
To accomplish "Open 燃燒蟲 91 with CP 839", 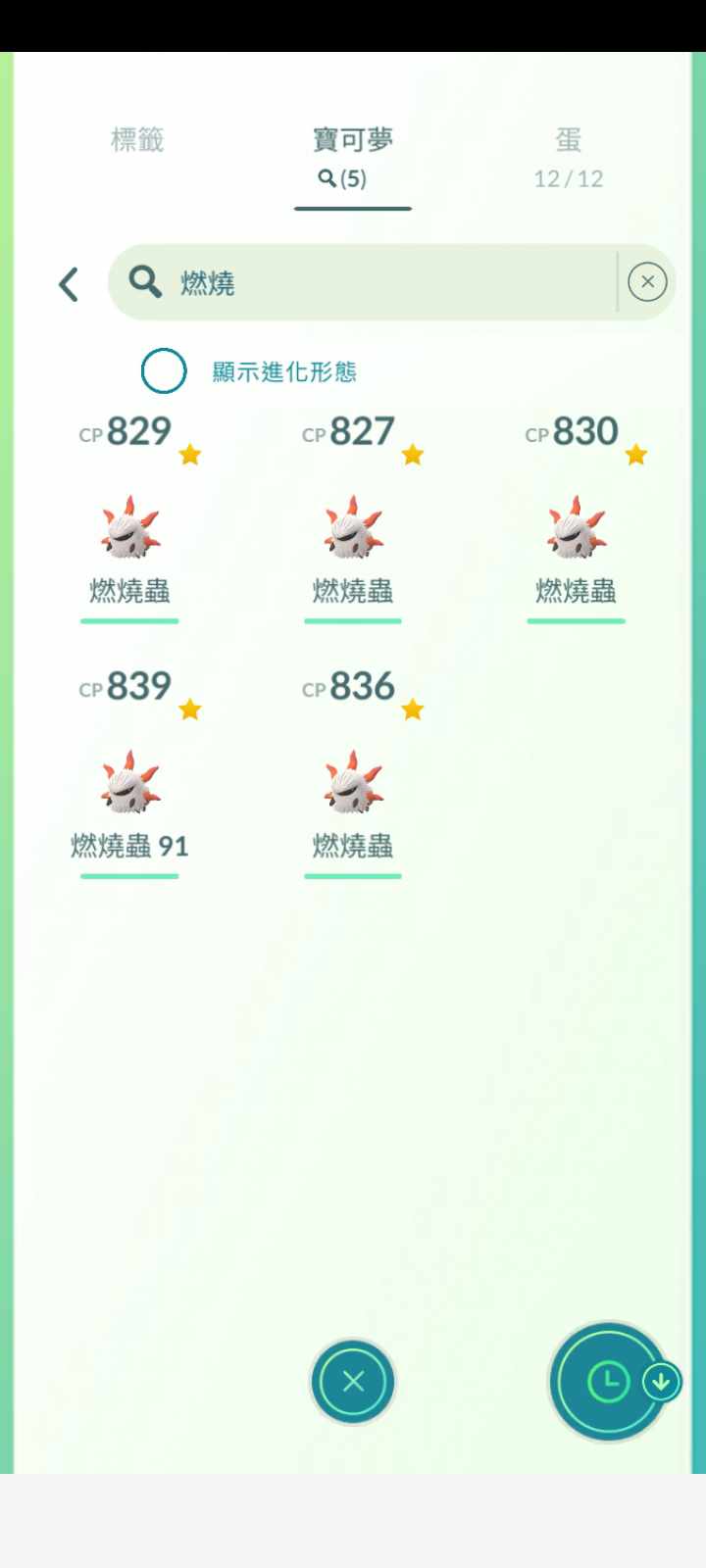I will [129, 784].
